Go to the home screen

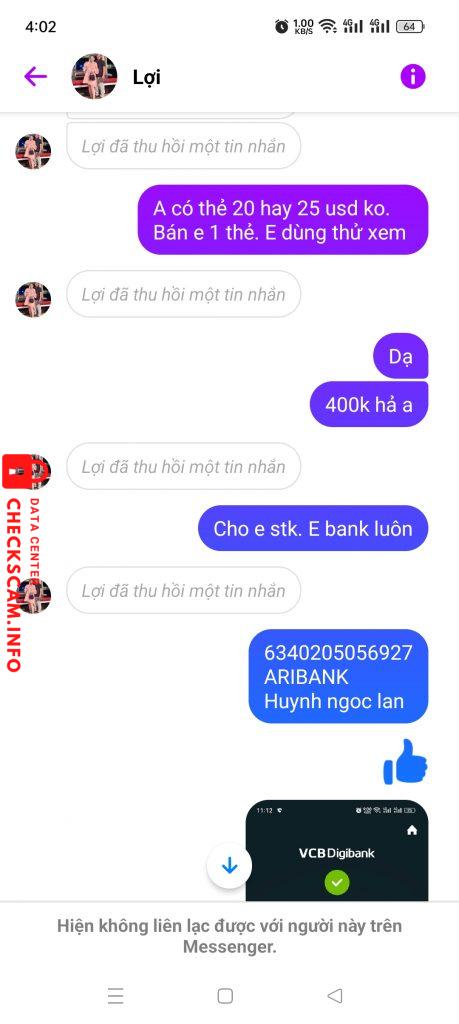tap(225, 995)
